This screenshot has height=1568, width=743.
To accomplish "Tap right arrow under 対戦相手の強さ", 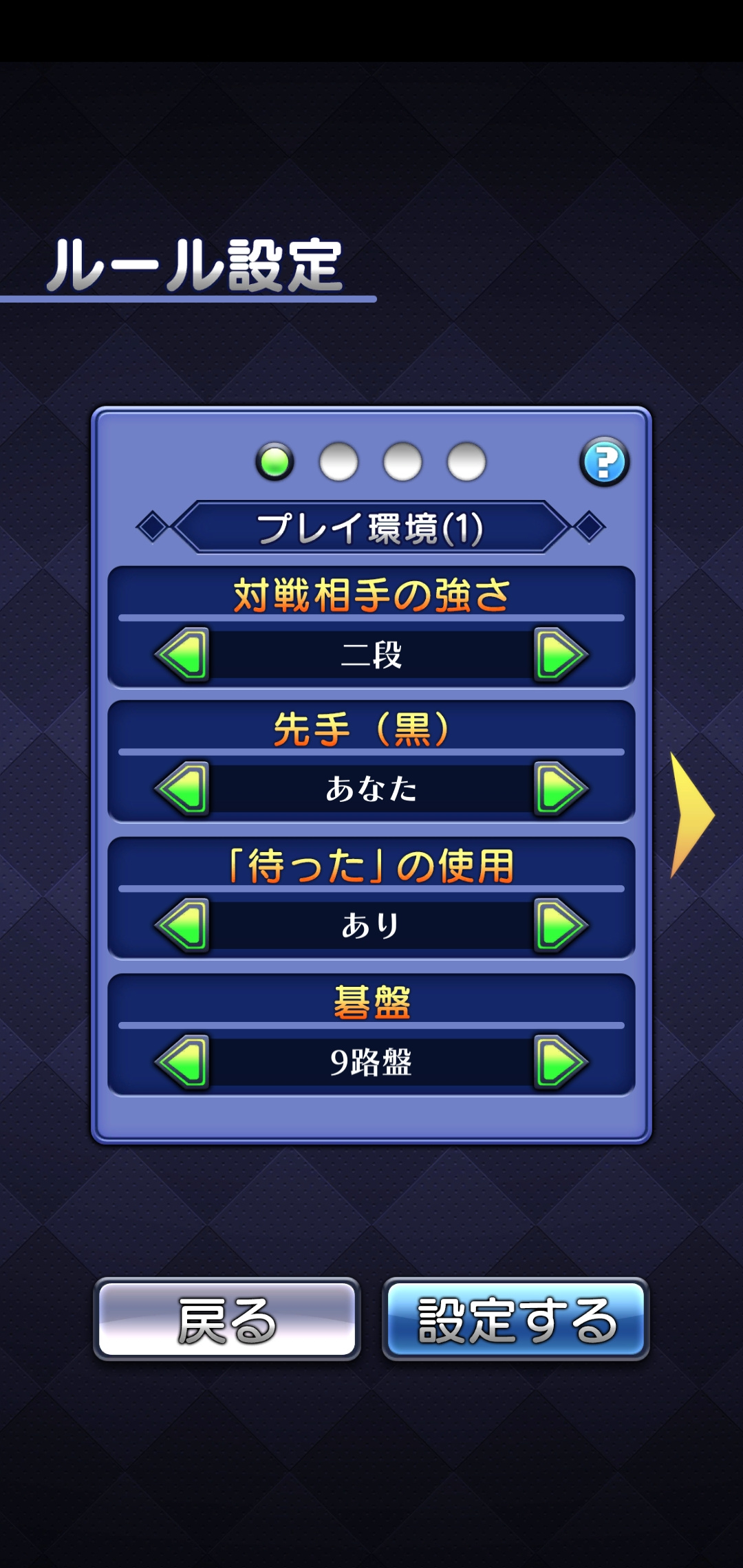I will [x=561, y=654].
